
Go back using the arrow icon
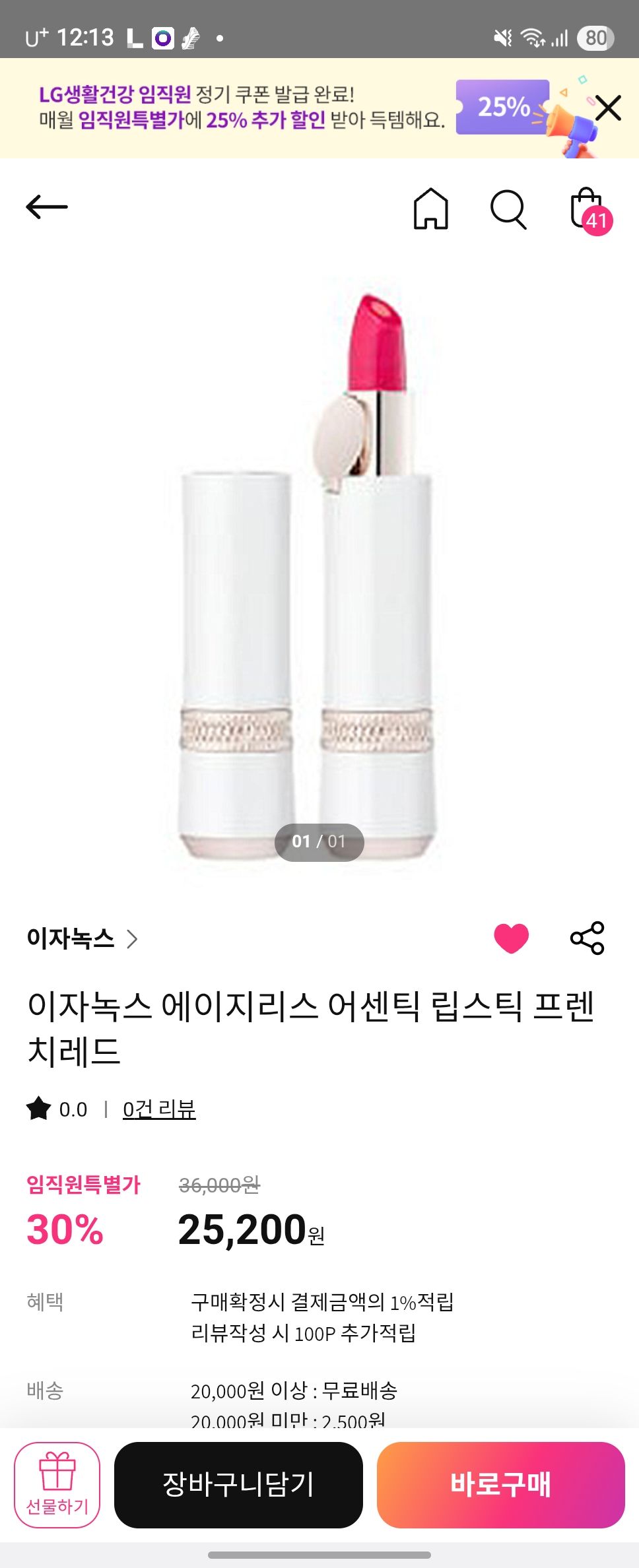pyautogui.click(x=47, y=207)
